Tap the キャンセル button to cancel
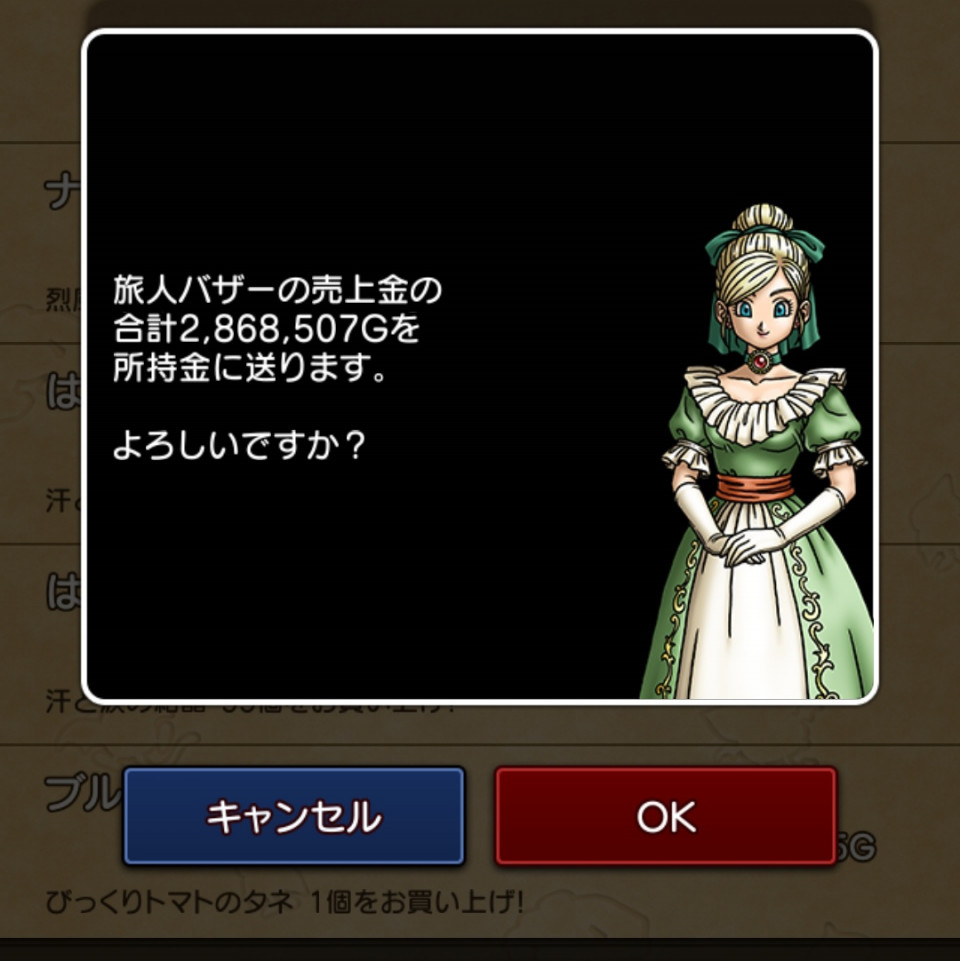Image resolution: width=960 pixels, height=961 pixels. coord(293,816)
